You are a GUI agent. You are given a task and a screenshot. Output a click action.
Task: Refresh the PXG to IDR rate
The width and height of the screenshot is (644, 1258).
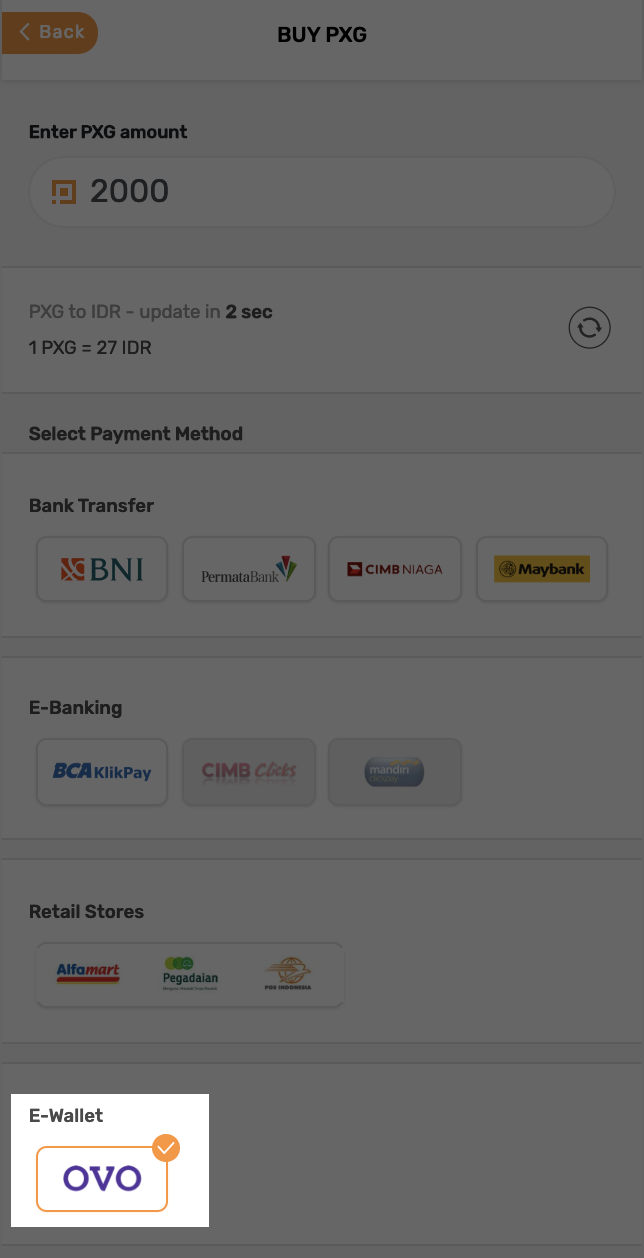[589, 328]
